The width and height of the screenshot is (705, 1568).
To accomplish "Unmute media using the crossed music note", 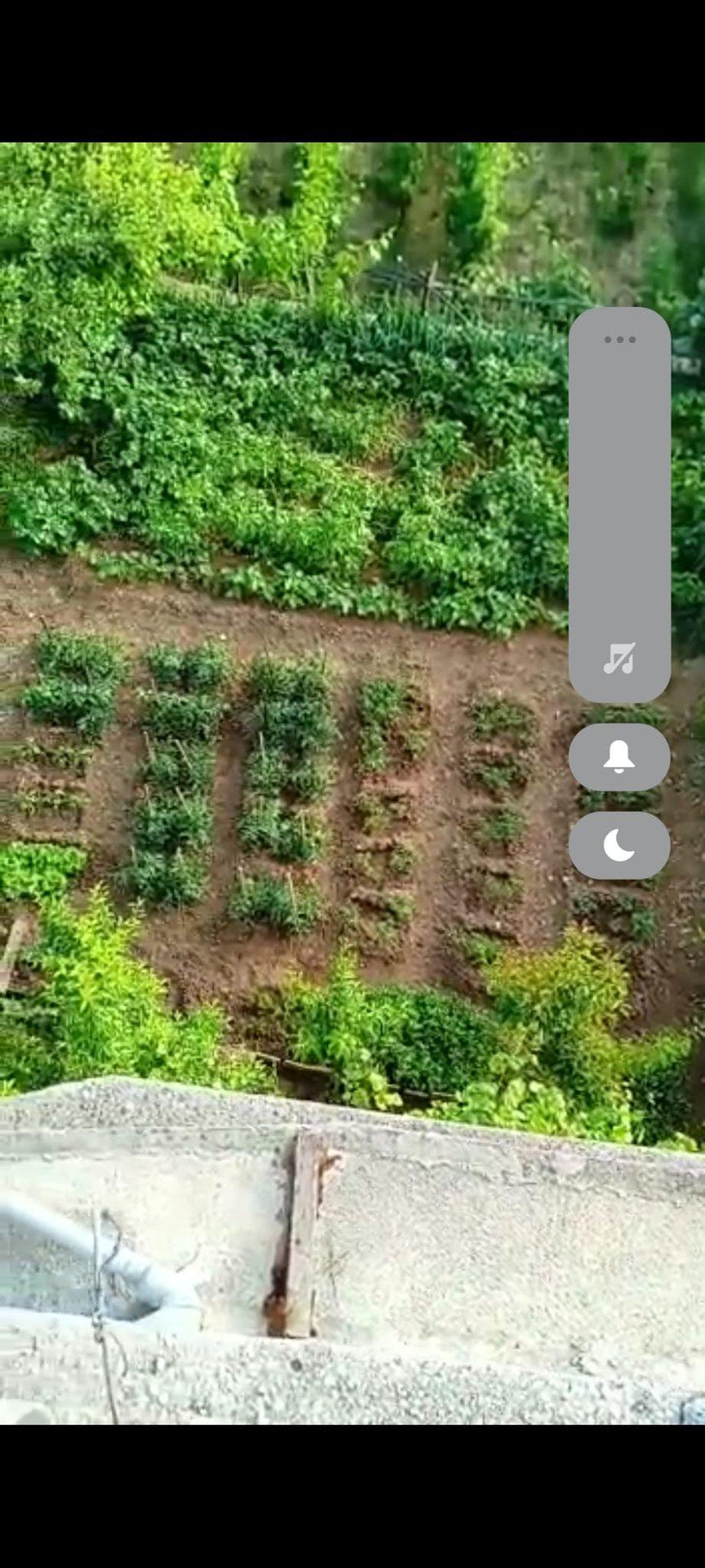I will (619, 658).
